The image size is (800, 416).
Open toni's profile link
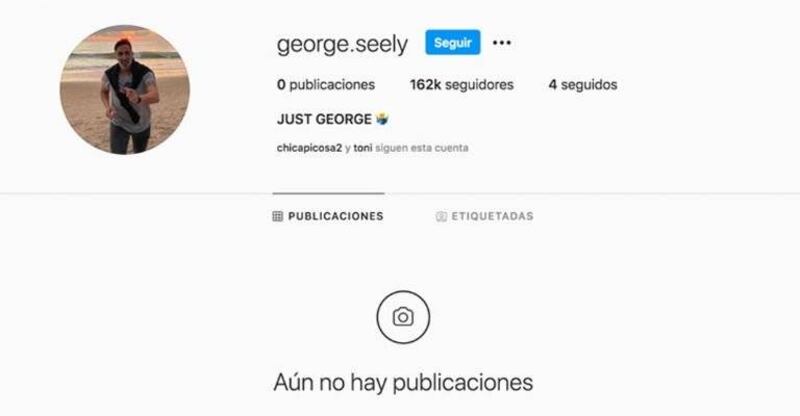pyautogui.click(x=363, y=148)
